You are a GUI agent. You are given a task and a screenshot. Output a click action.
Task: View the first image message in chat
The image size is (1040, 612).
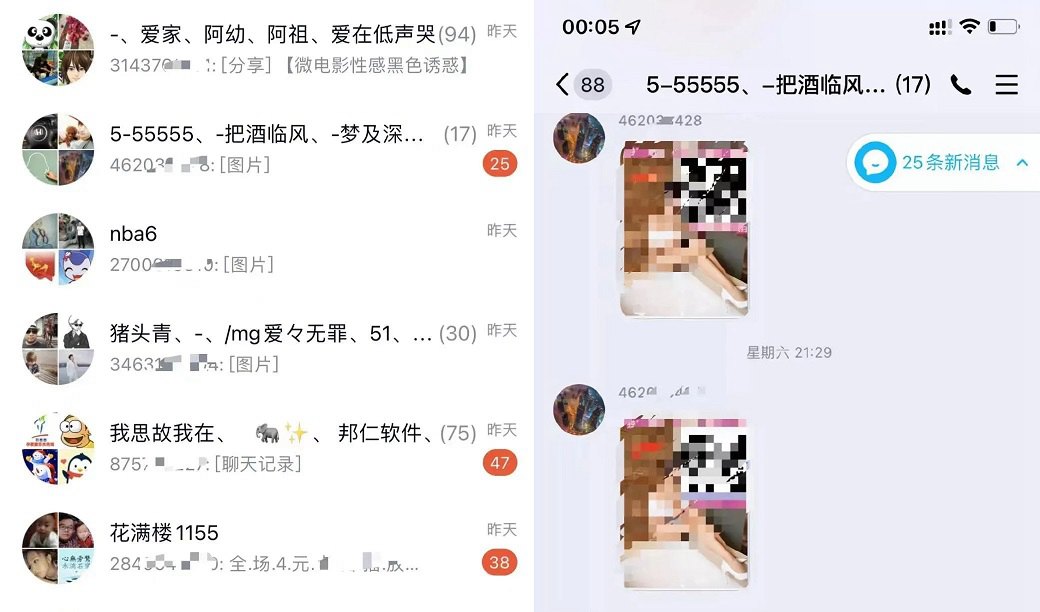pos(684,229)
